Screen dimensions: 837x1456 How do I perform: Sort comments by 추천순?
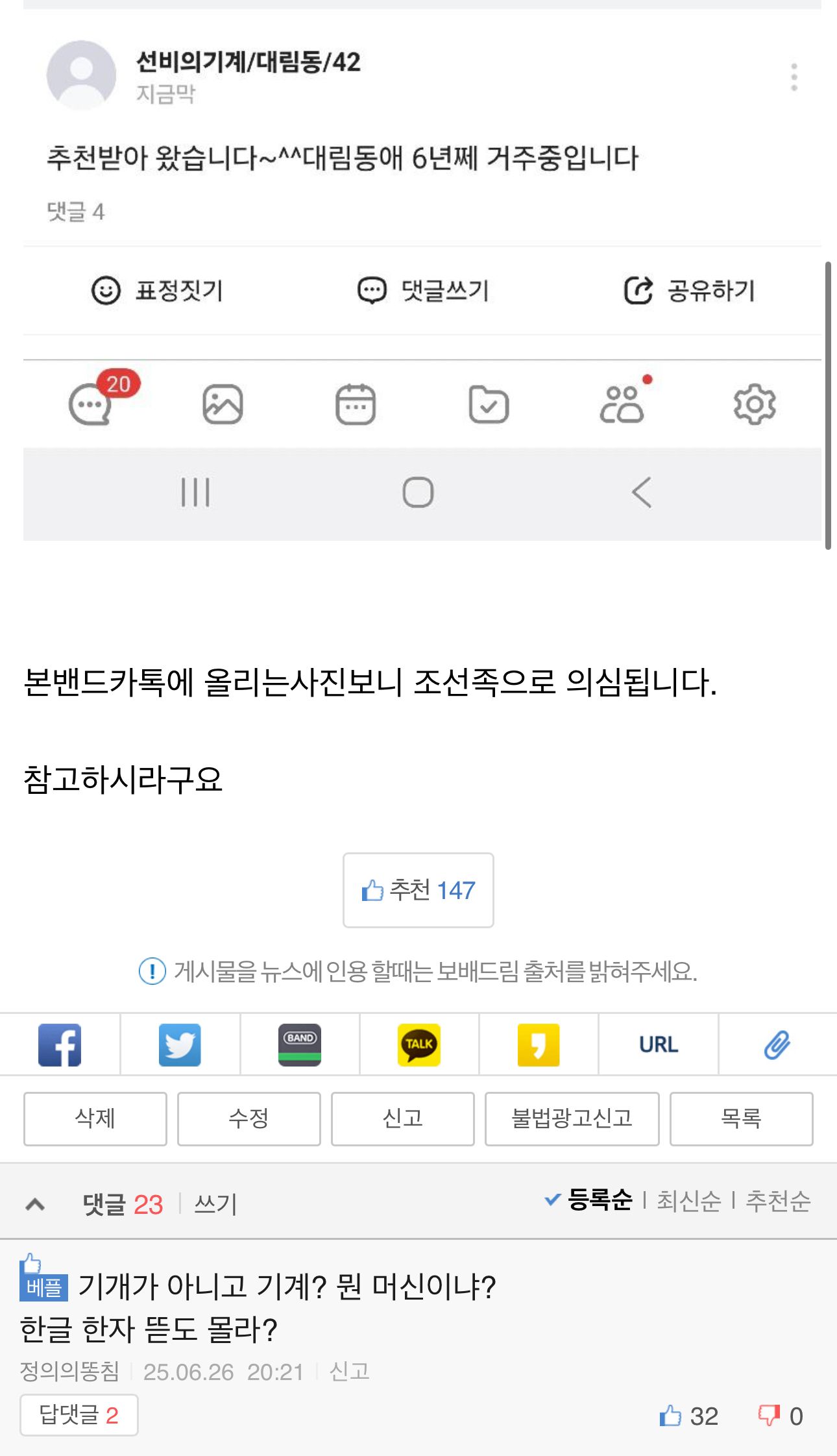tap(778, 1201)
